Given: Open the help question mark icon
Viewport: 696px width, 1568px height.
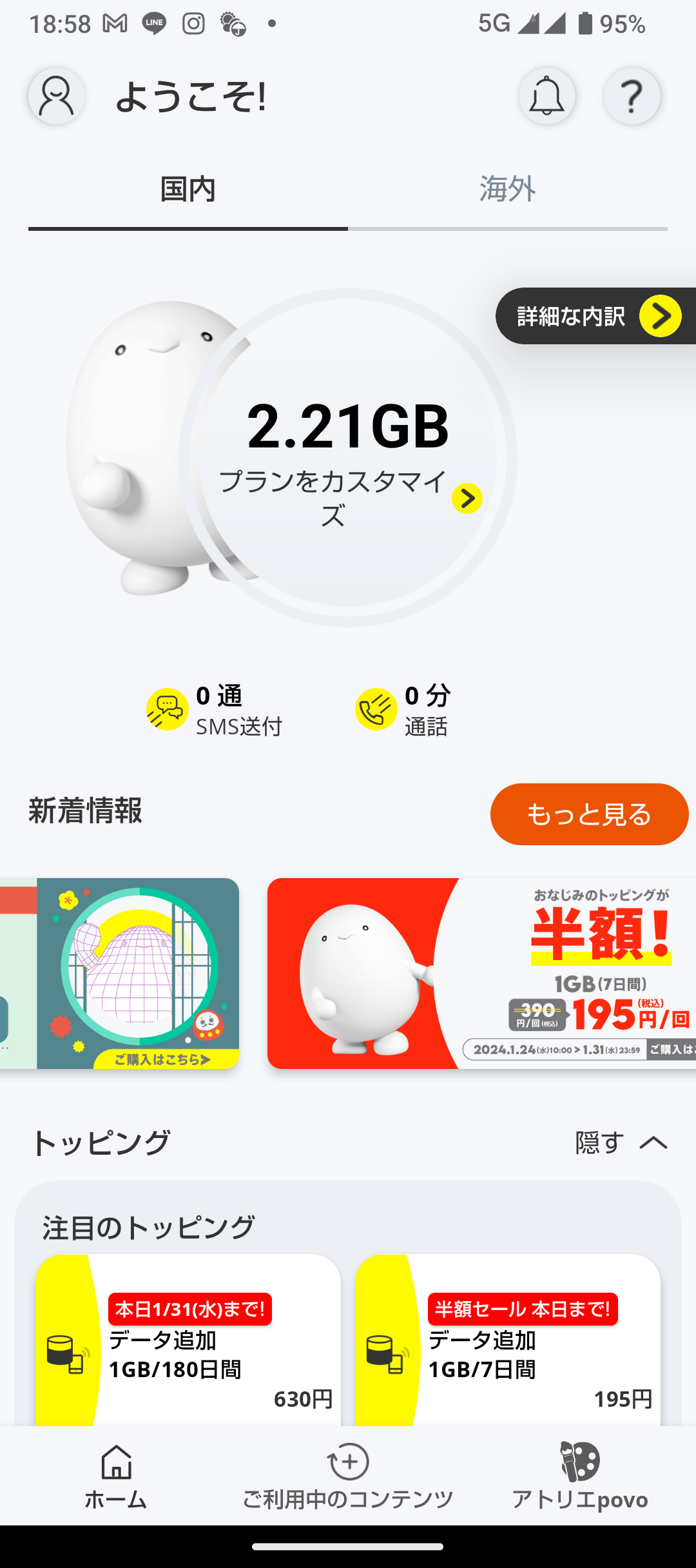Looking at the screenshot, I should coord(632,96).
